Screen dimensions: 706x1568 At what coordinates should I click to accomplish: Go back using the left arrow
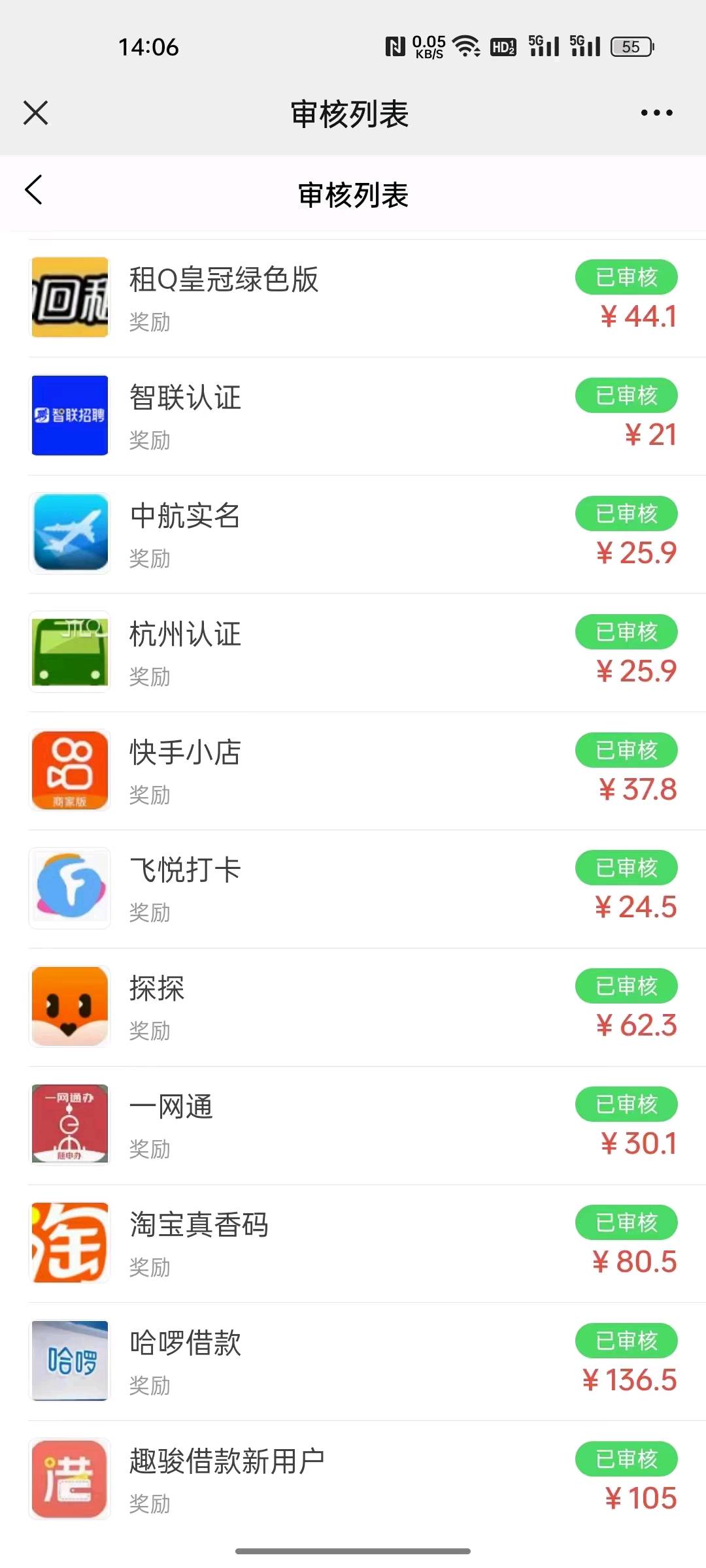pos(33,190)
